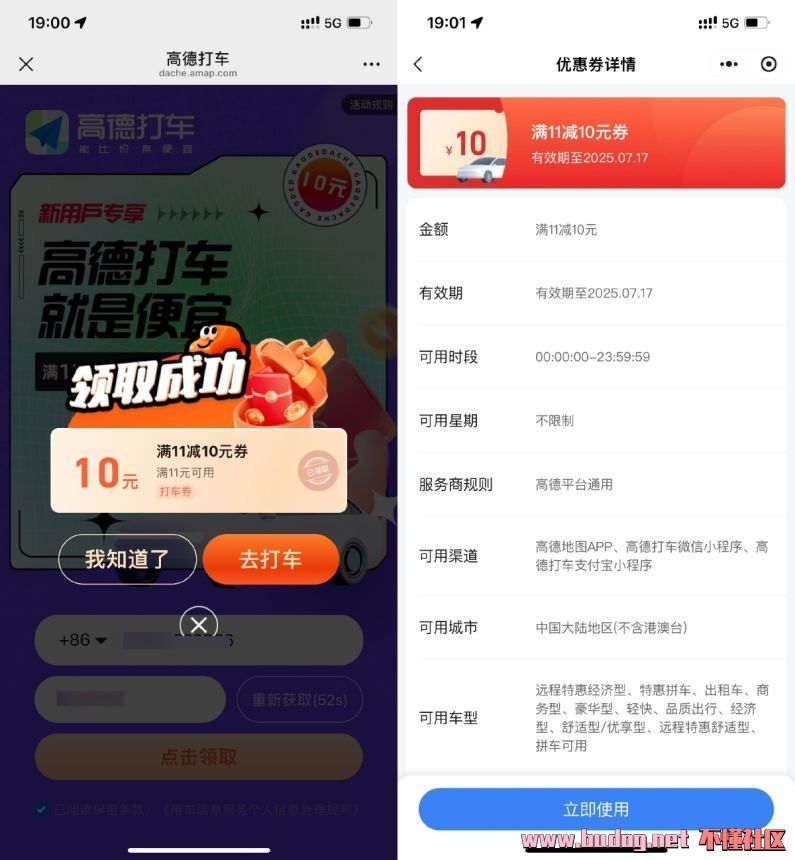Open the web page's three-dot overflow menu
This screenshot has width=795, height=860.
pos(371,64)
